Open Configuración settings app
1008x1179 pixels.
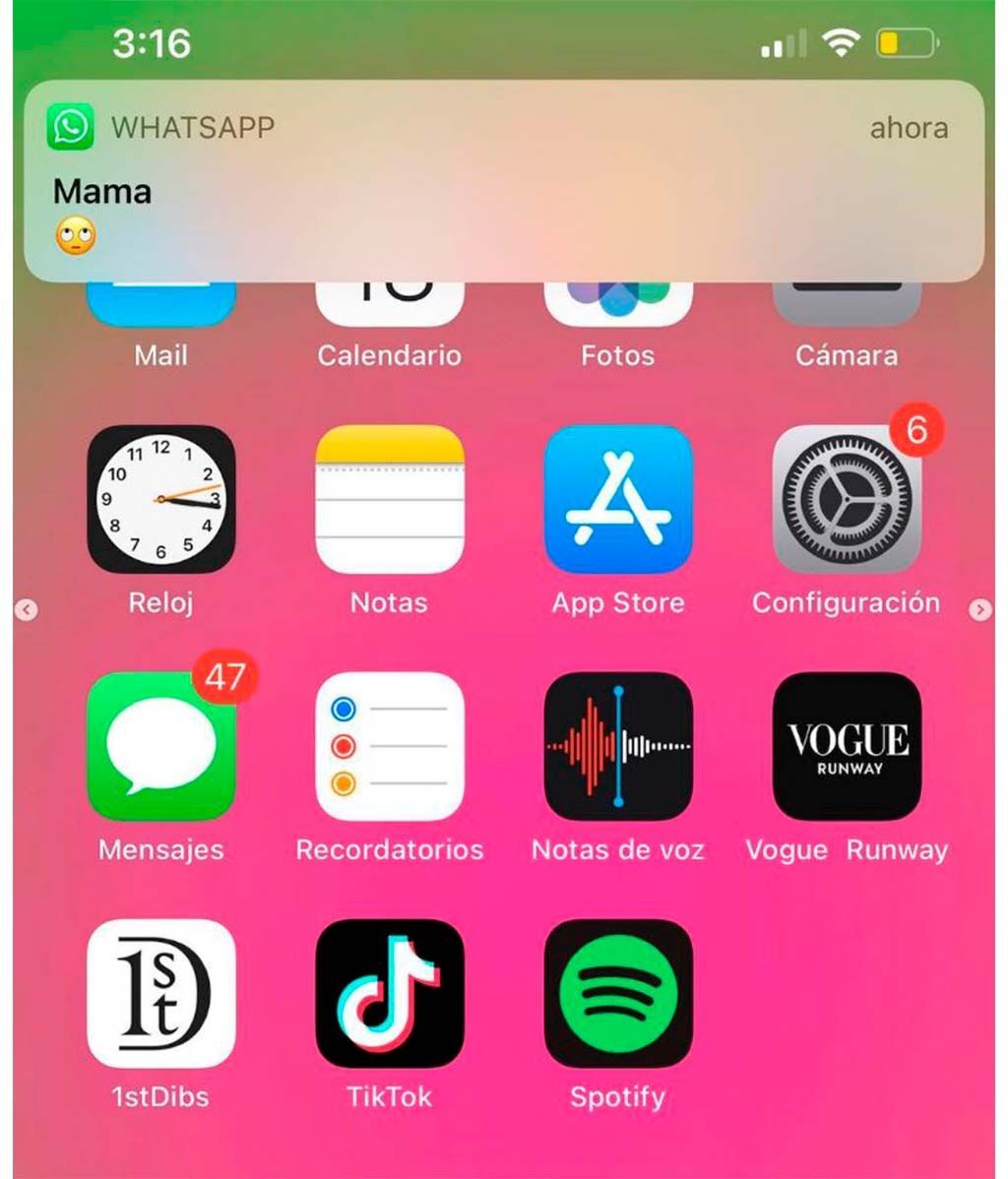[x=847, y=500]
